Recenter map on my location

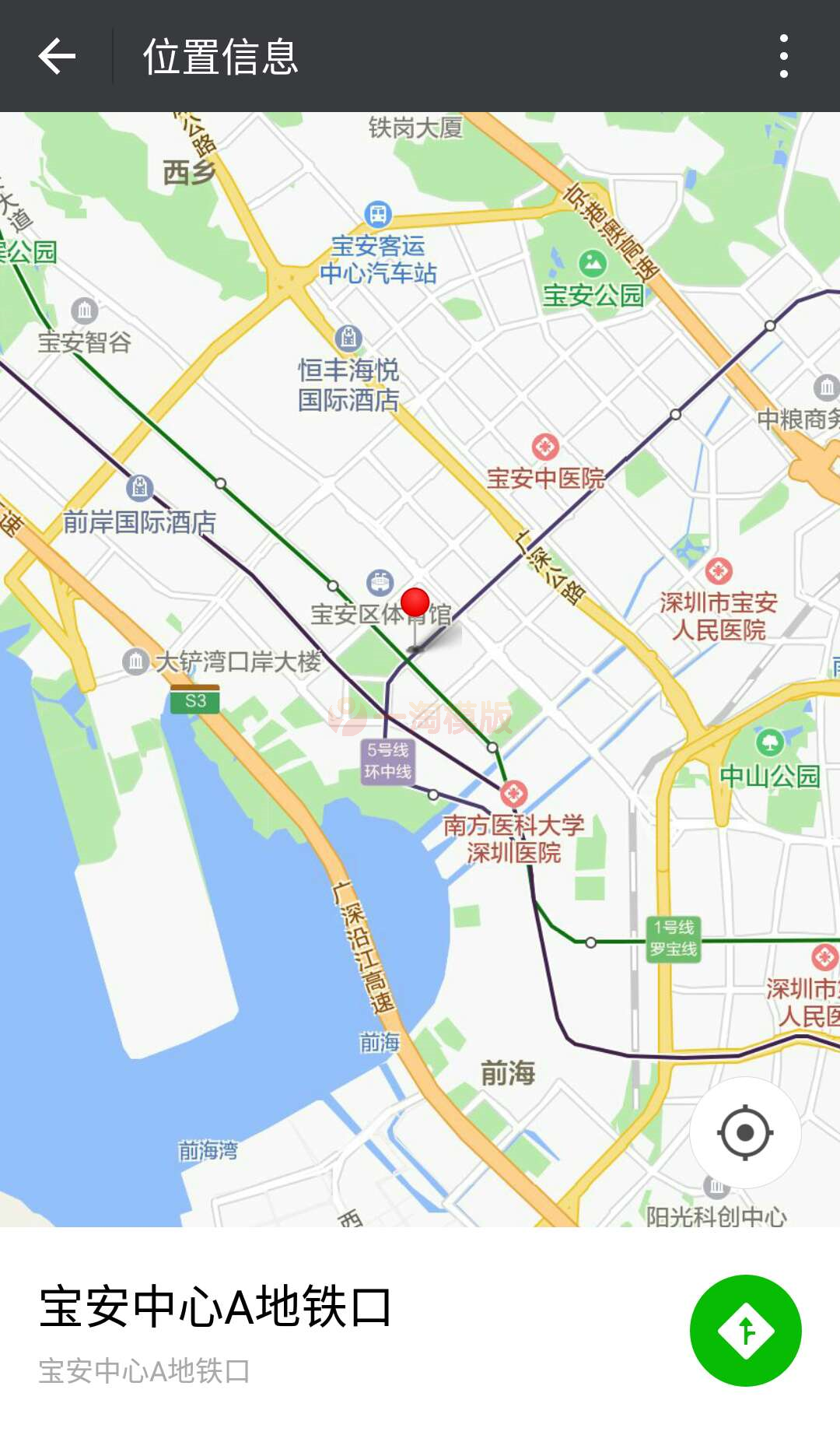[745, 1132]
